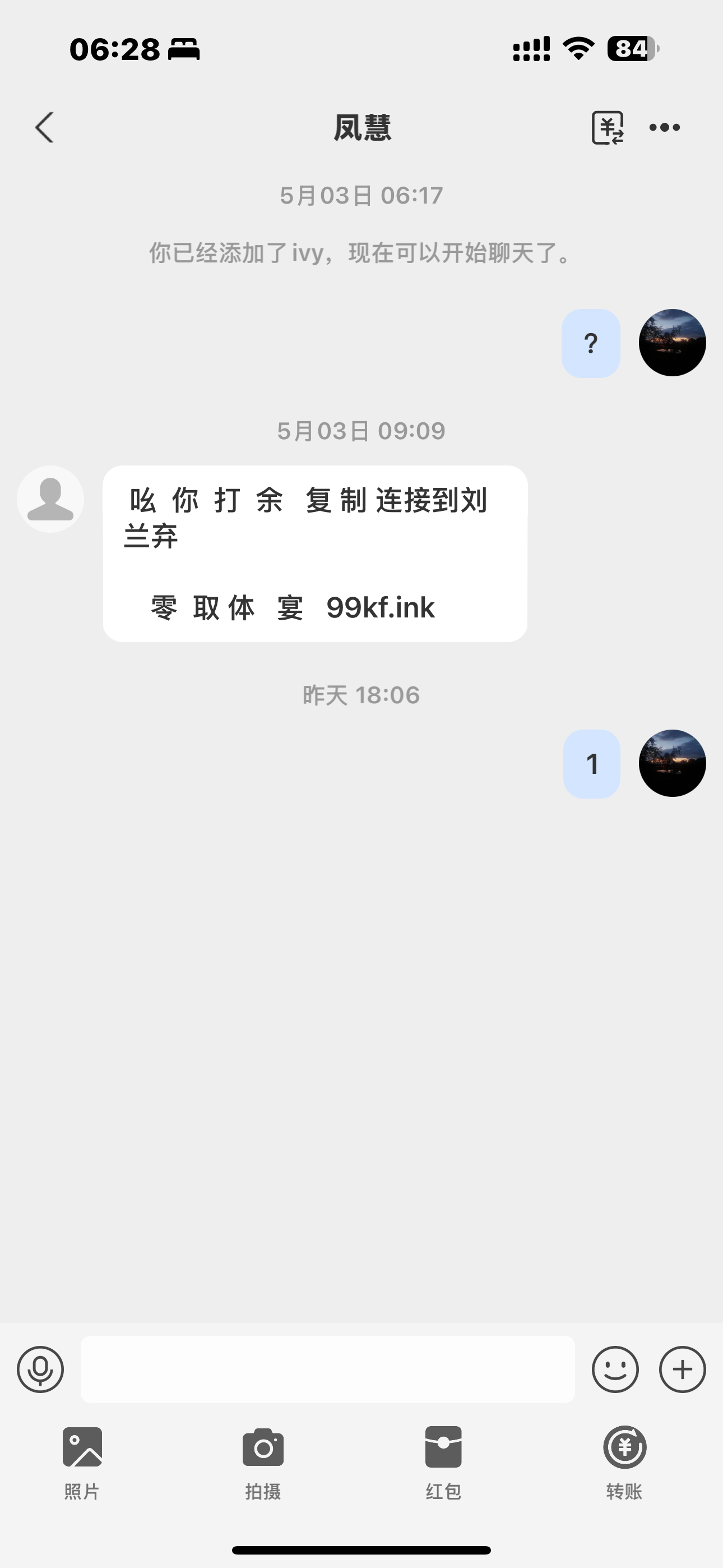The width and height of the screenshot is (723, 1568).
Task: Open the three-dot more options menu
Action: click(665, 128)
